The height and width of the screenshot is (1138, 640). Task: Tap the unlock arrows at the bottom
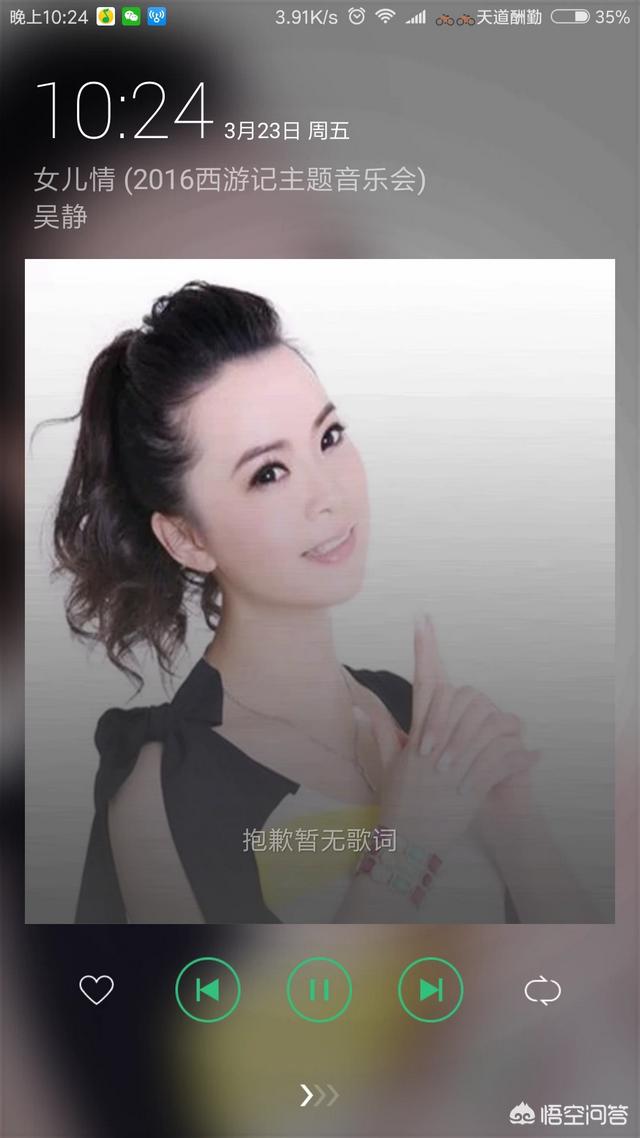pos(319,1095)
